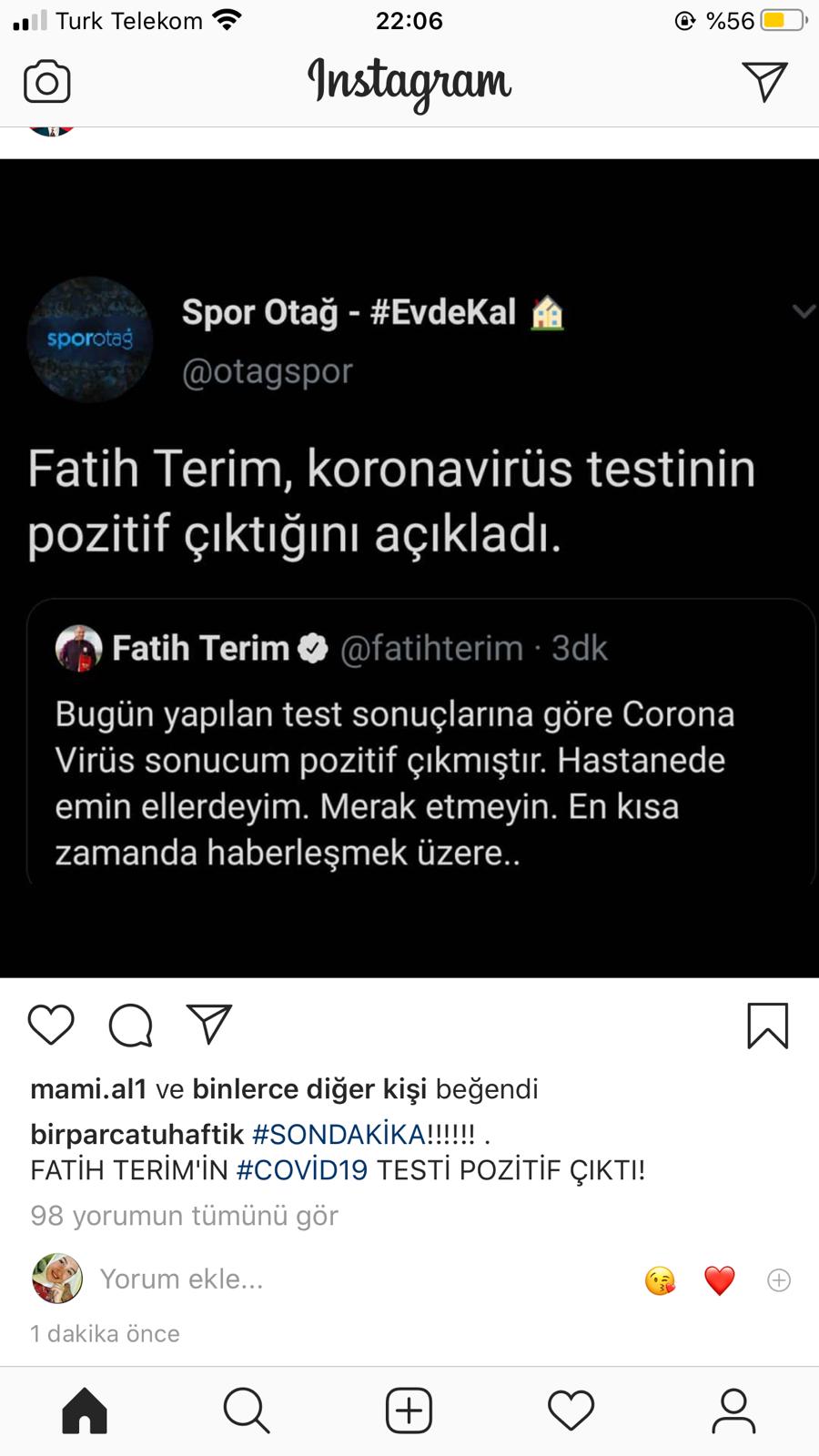This screenshot has width=819, height=1456.
Task: Tap the Yorum ekle comment field
Action: tap(179, 1279)
